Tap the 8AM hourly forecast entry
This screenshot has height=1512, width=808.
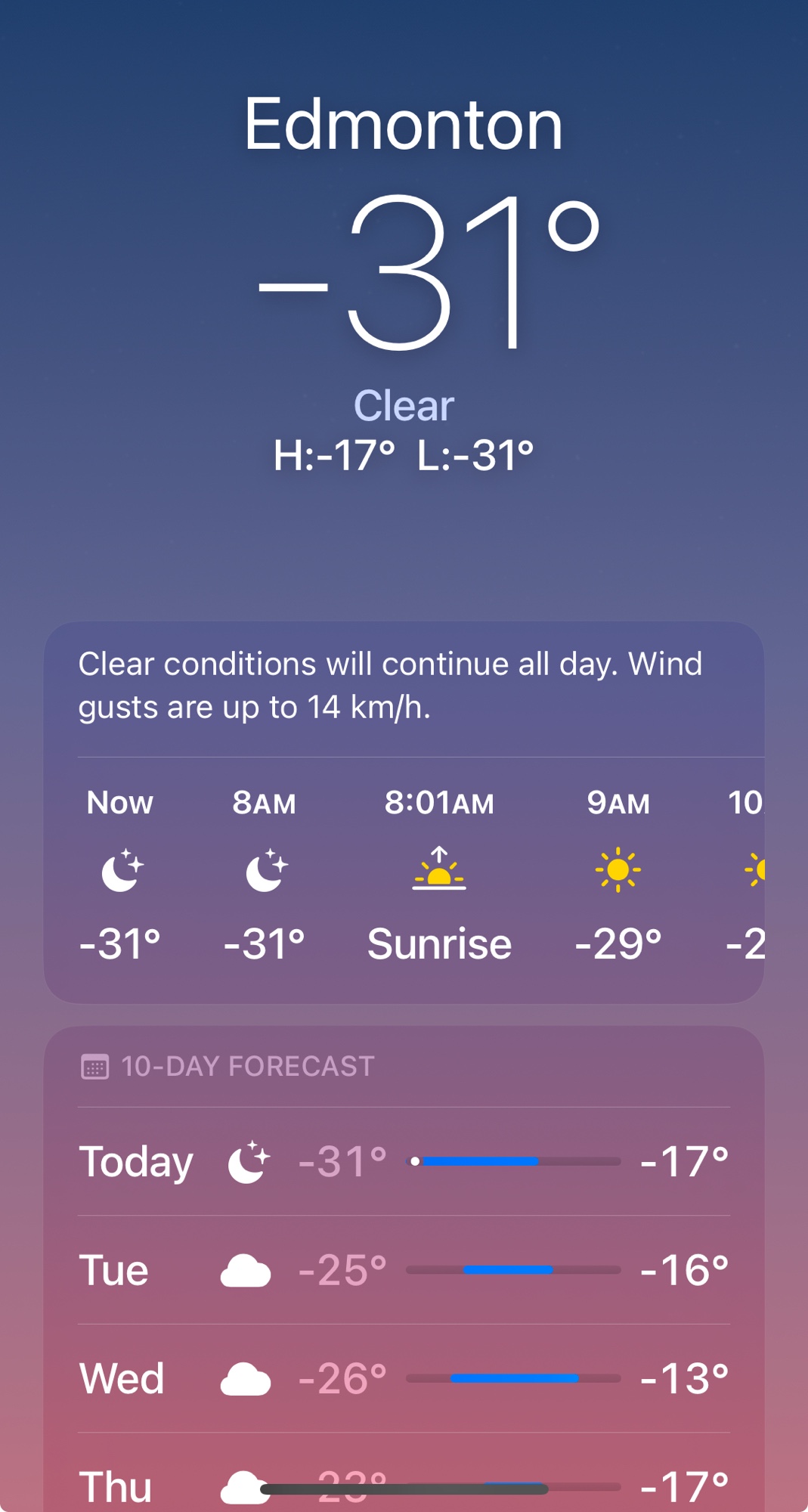[x=264, y=873]
